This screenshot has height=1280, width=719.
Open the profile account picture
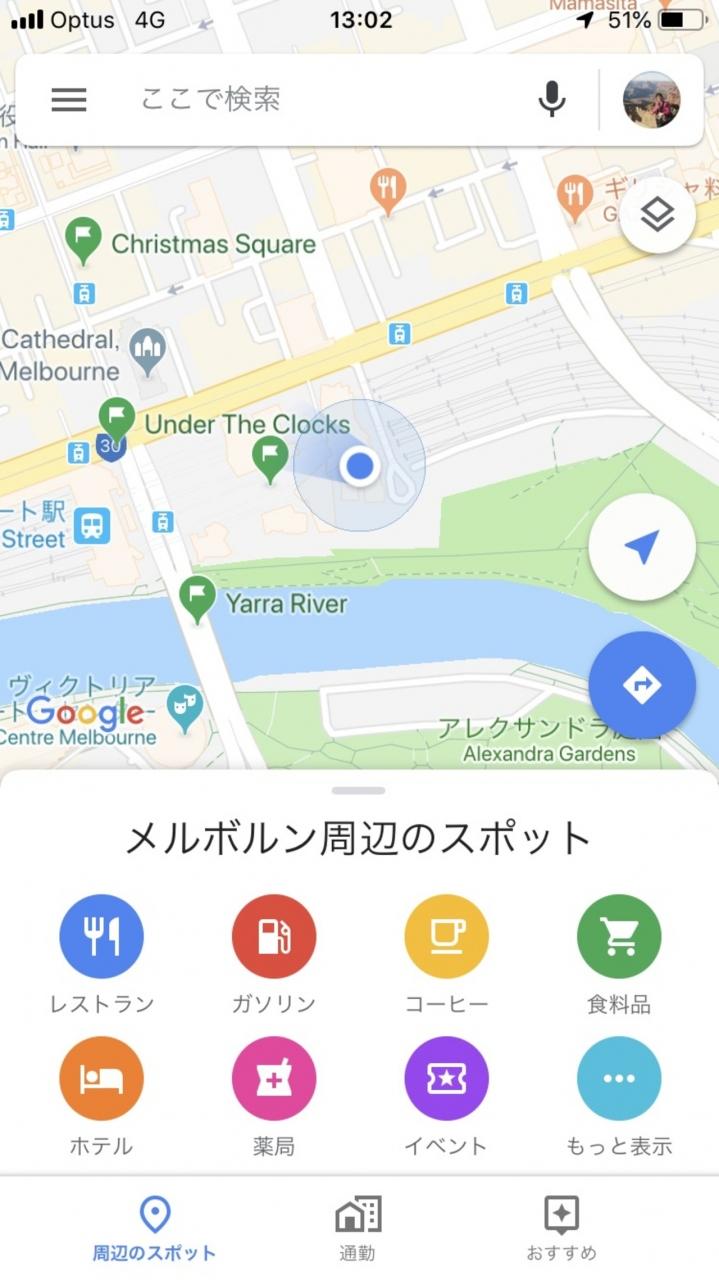pos(651,99)
